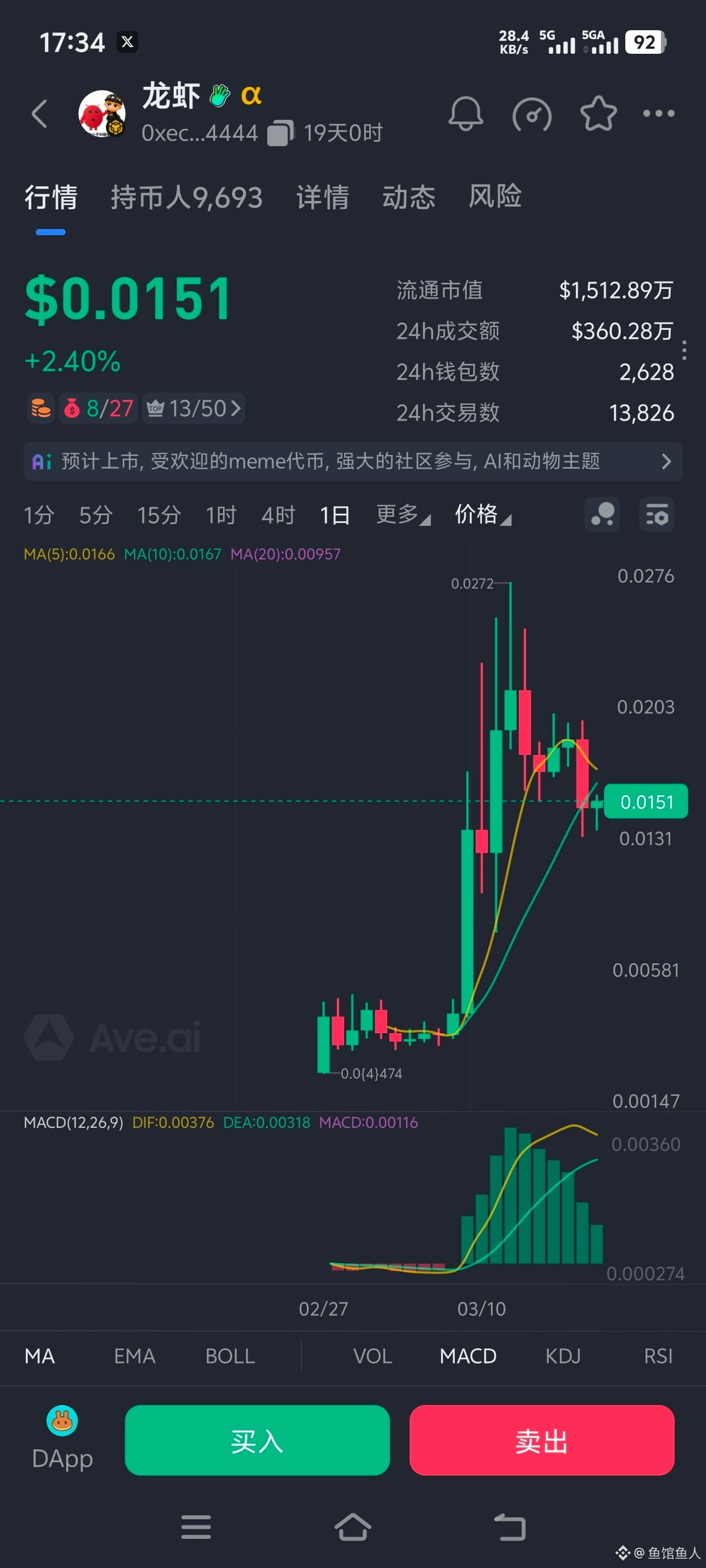Open the top-right overflow menu
This screenshot has width=706, height=1568.
click(x=658, y=113)
